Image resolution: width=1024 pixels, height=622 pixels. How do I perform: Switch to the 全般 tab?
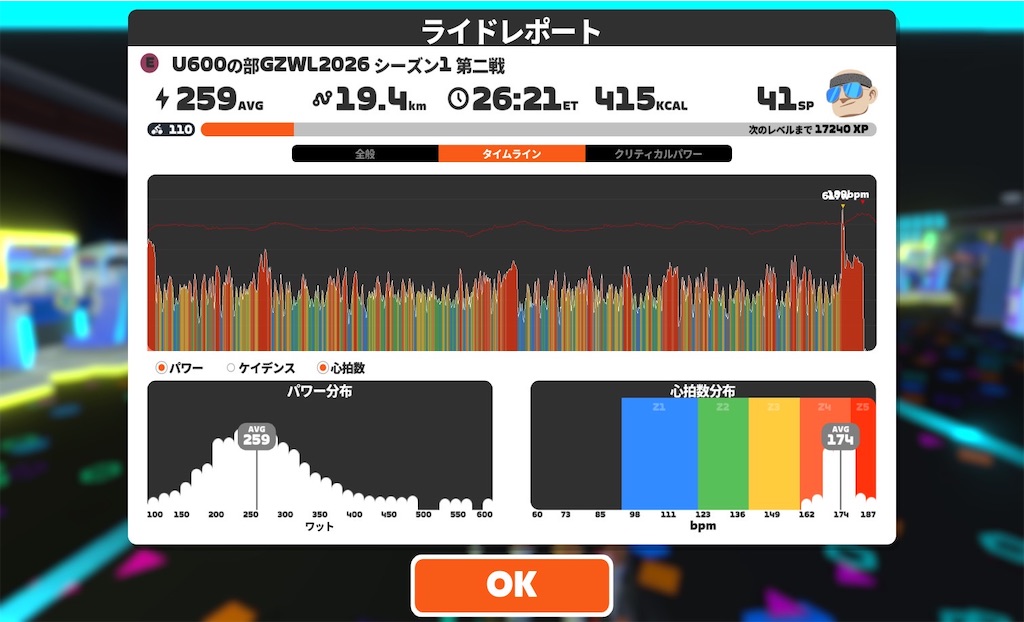[365, 154]
